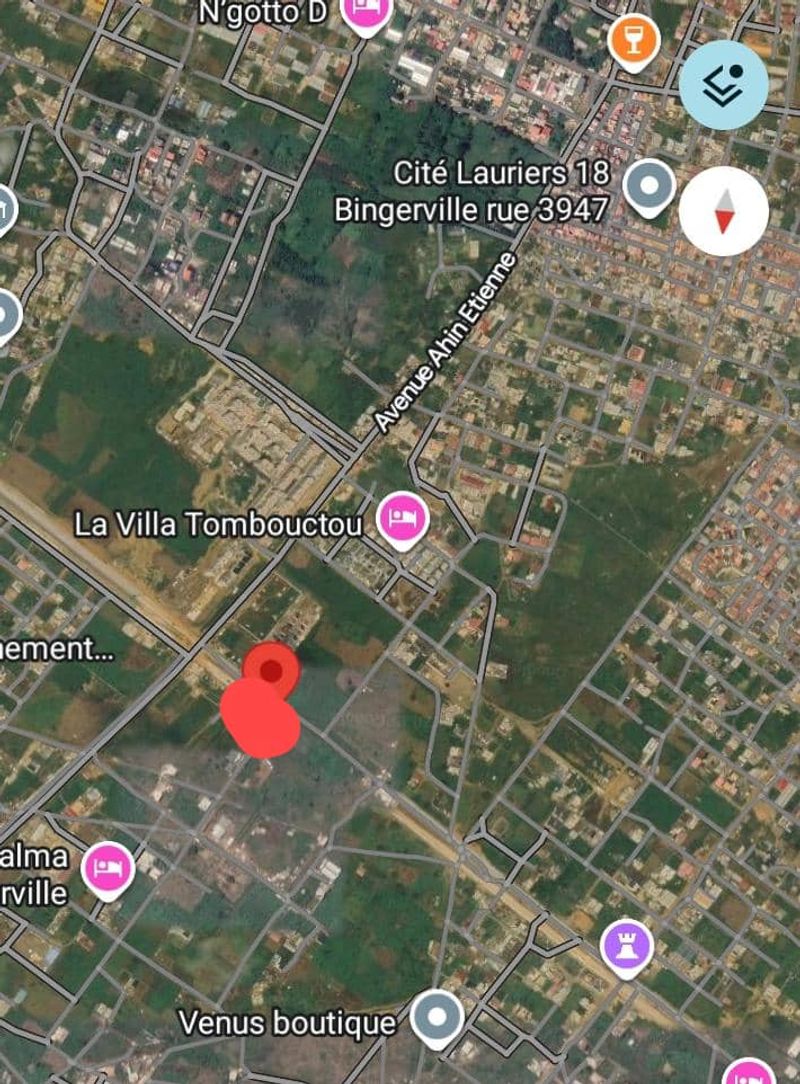Image resolution: width=800 pixels, height=1084 pixels.
Task: Tap the red dropped pin marker
Action: pyautogui.click(x=271, y=669)
